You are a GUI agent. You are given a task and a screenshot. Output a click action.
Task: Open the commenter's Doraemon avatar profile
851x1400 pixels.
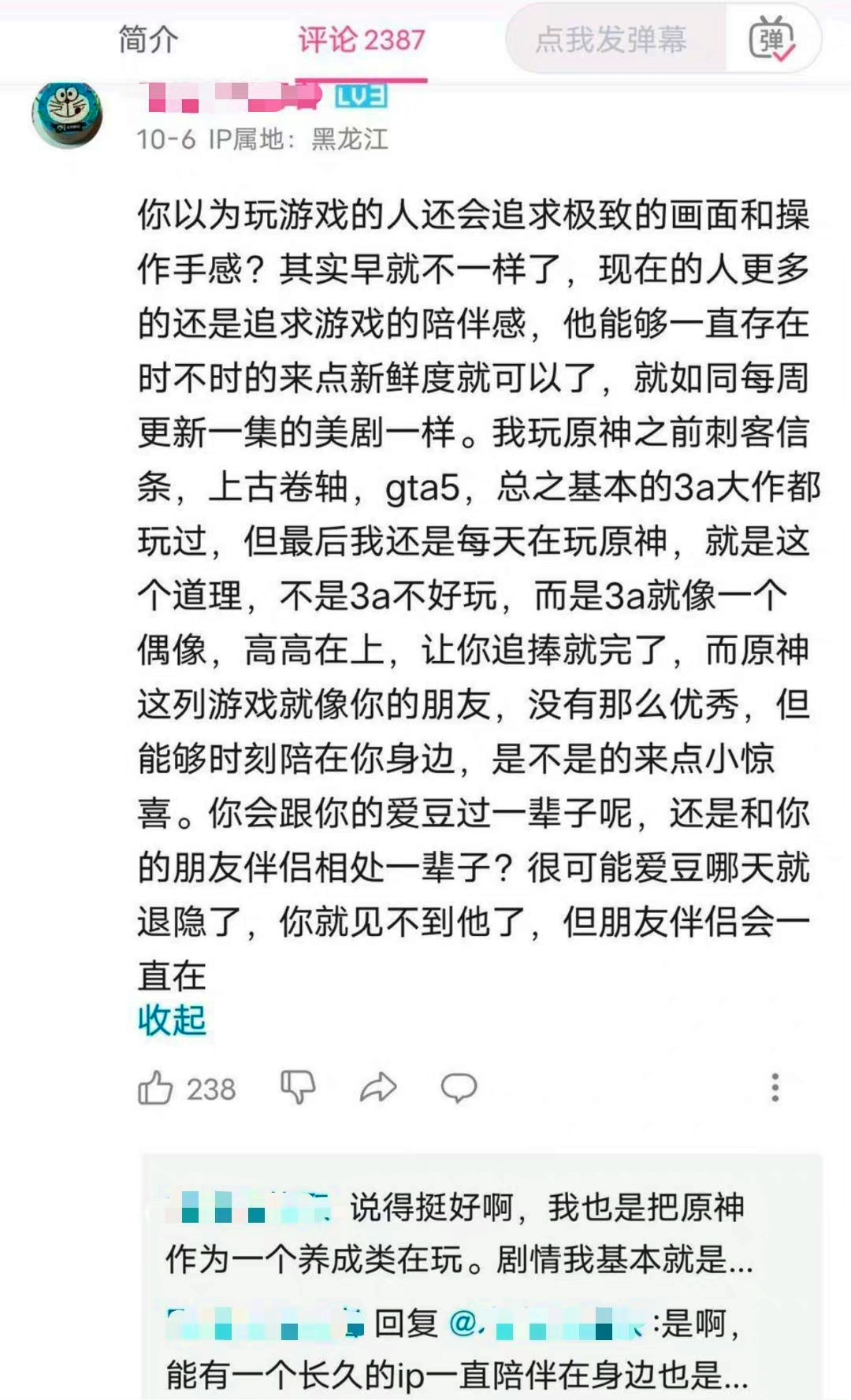click(67, 114)
